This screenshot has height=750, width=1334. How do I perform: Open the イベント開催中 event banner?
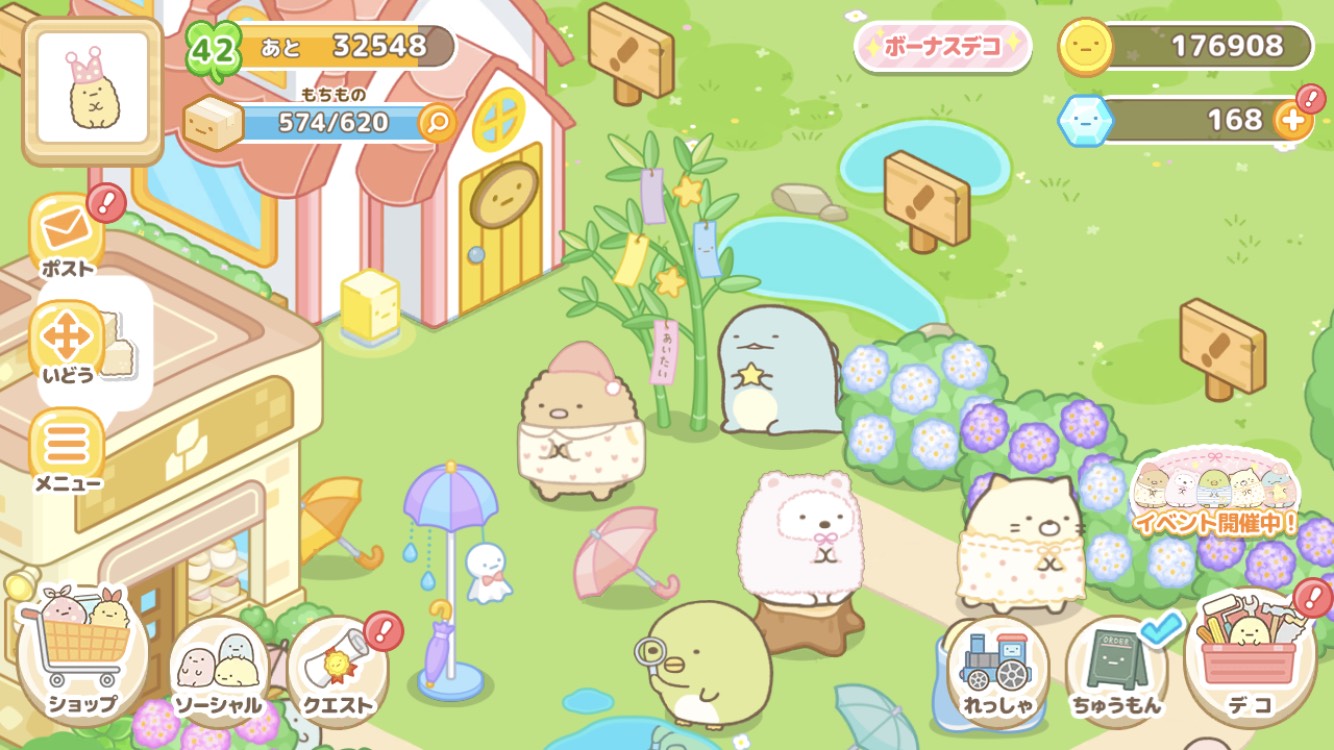[x=1215, y=492]
